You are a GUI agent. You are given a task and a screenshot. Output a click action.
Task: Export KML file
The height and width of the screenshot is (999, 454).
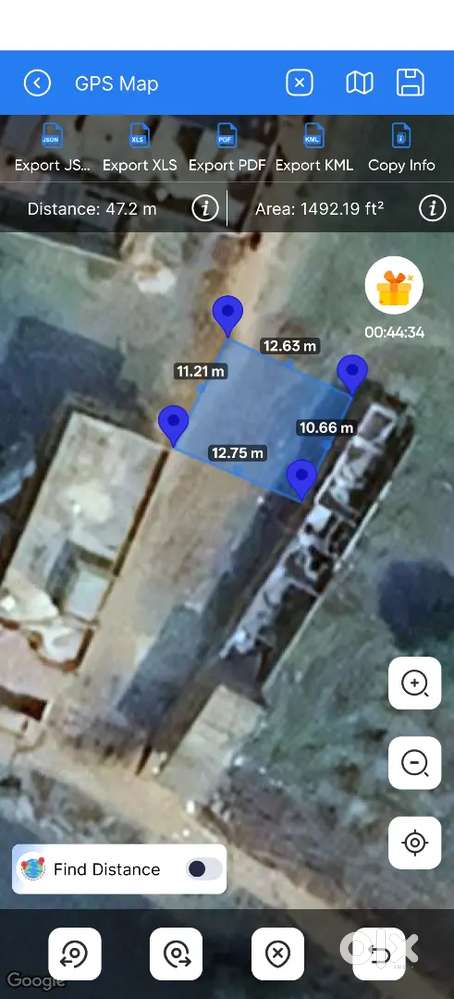coord(313,148)
